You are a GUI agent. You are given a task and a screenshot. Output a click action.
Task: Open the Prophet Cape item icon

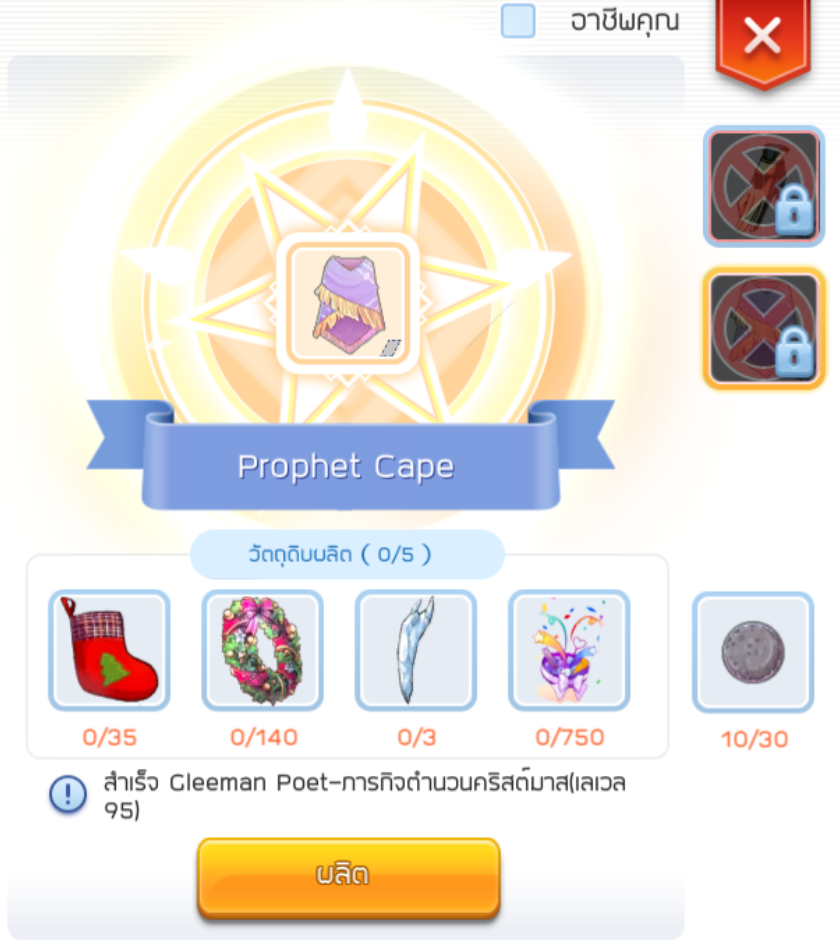tap(347, 302)
